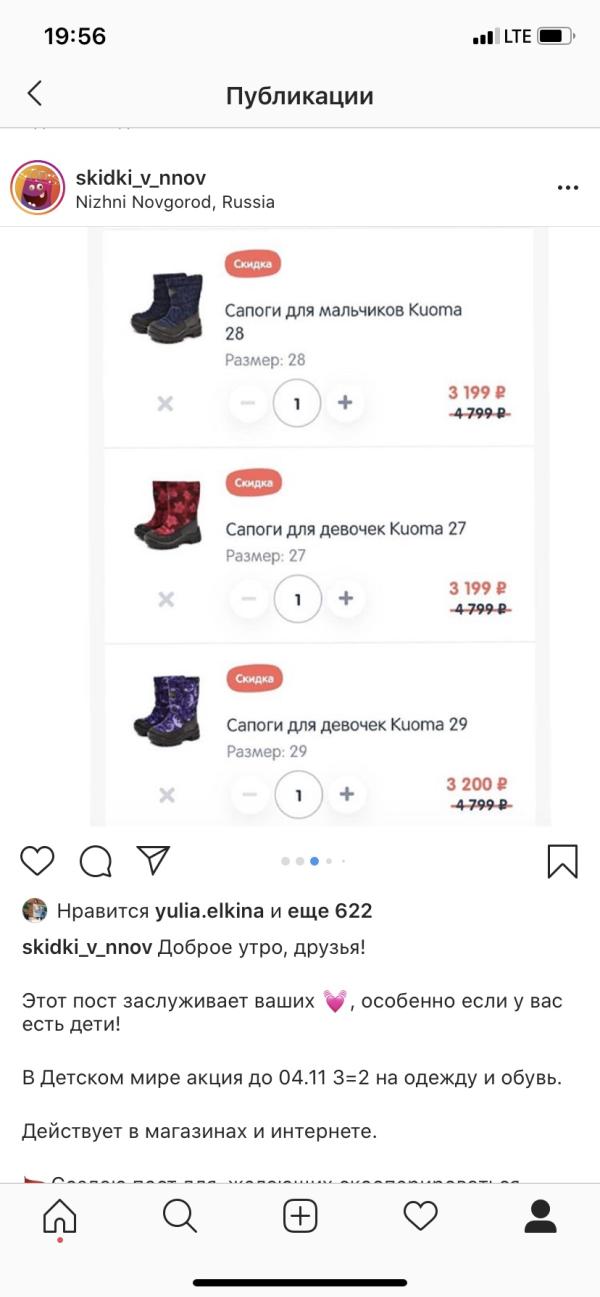The image size is (600, 1297).
Task: Open yulia.elkina's profile from likes line
Action: tap(209, 911)
